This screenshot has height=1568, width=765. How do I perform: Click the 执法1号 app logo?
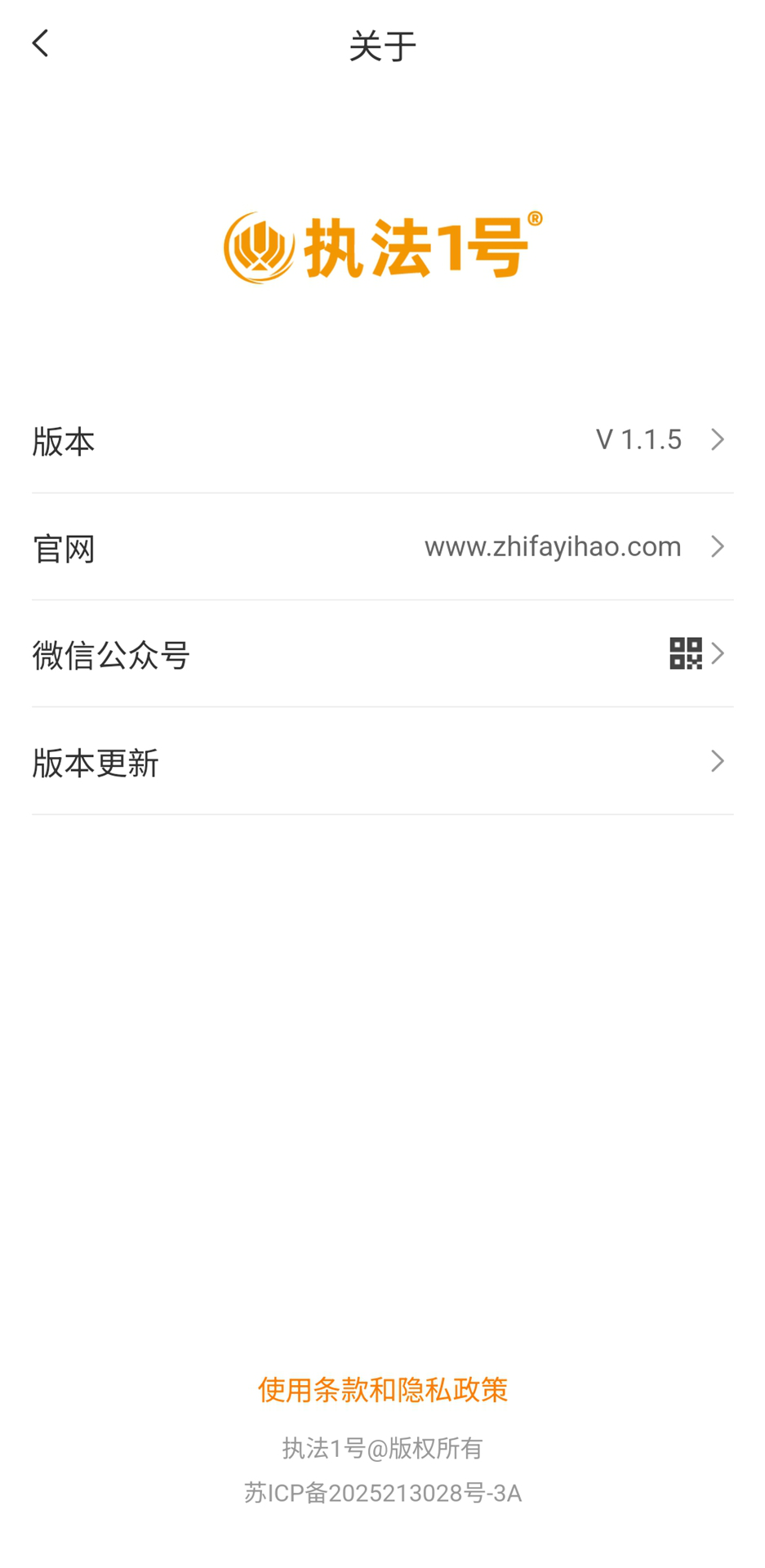380,245
